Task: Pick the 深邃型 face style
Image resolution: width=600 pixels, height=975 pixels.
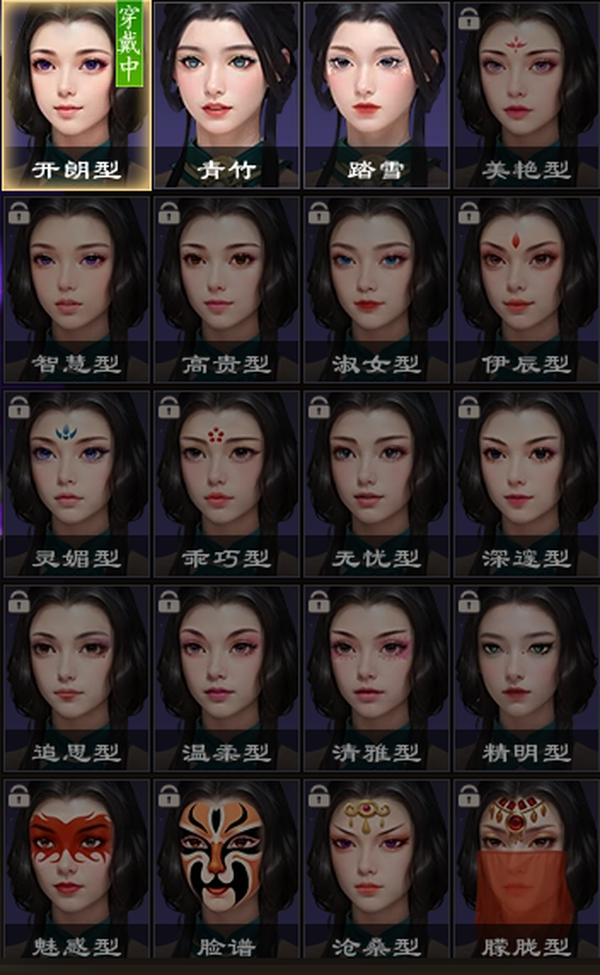Action: 527,484
